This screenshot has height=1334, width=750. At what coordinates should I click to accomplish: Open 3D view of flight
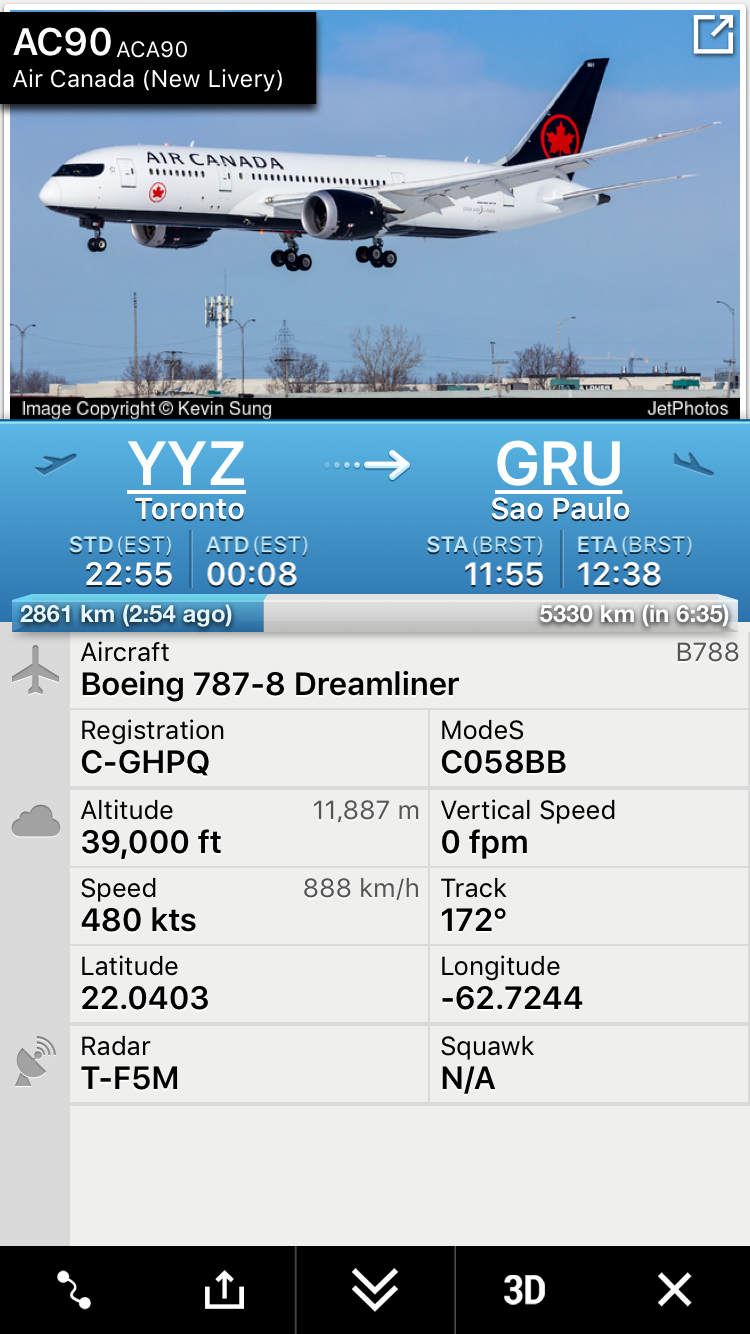click(x=524, y=1289)
